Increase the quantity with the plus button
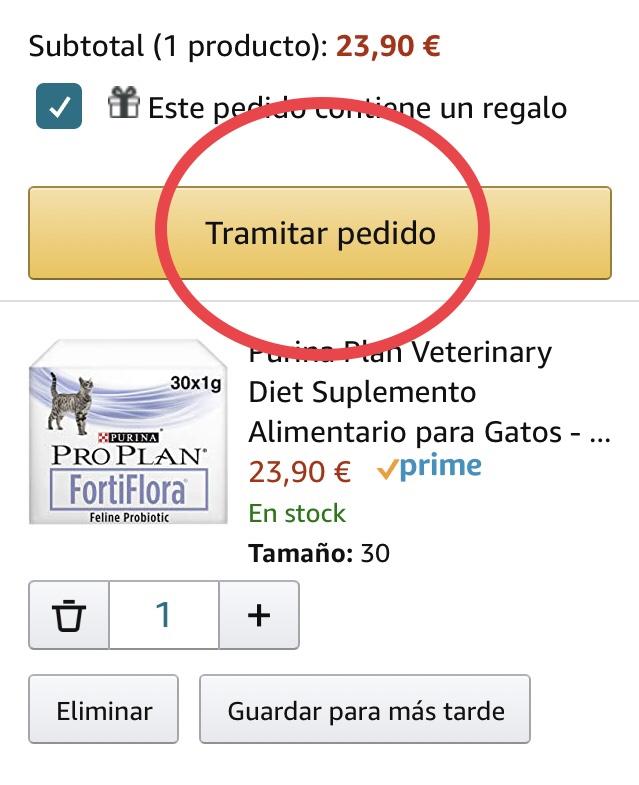This screenshot has height=785, width=639. pyautogui.click(x=258, y=615)
